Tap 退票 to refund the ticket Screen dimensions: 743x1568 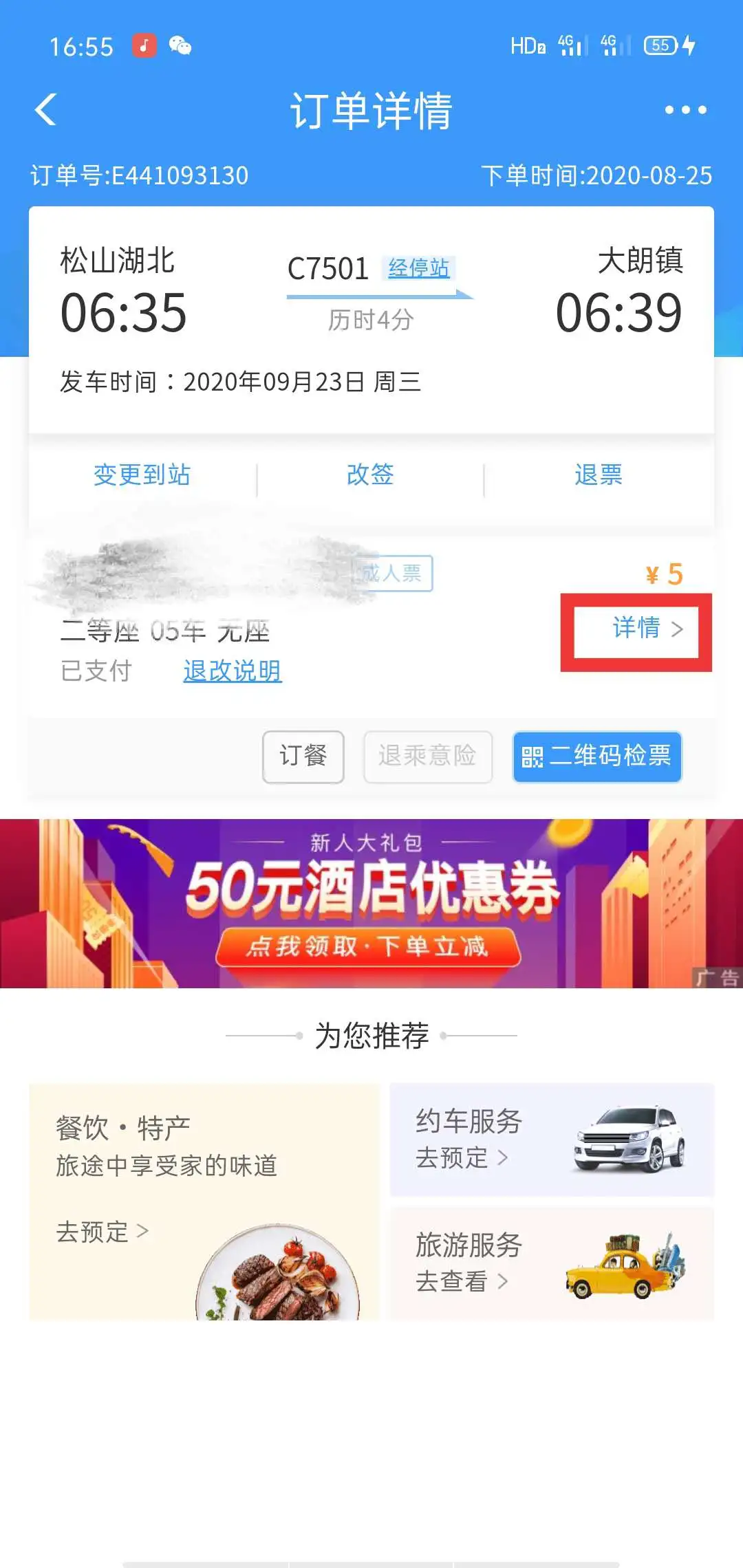coord(599,475)
